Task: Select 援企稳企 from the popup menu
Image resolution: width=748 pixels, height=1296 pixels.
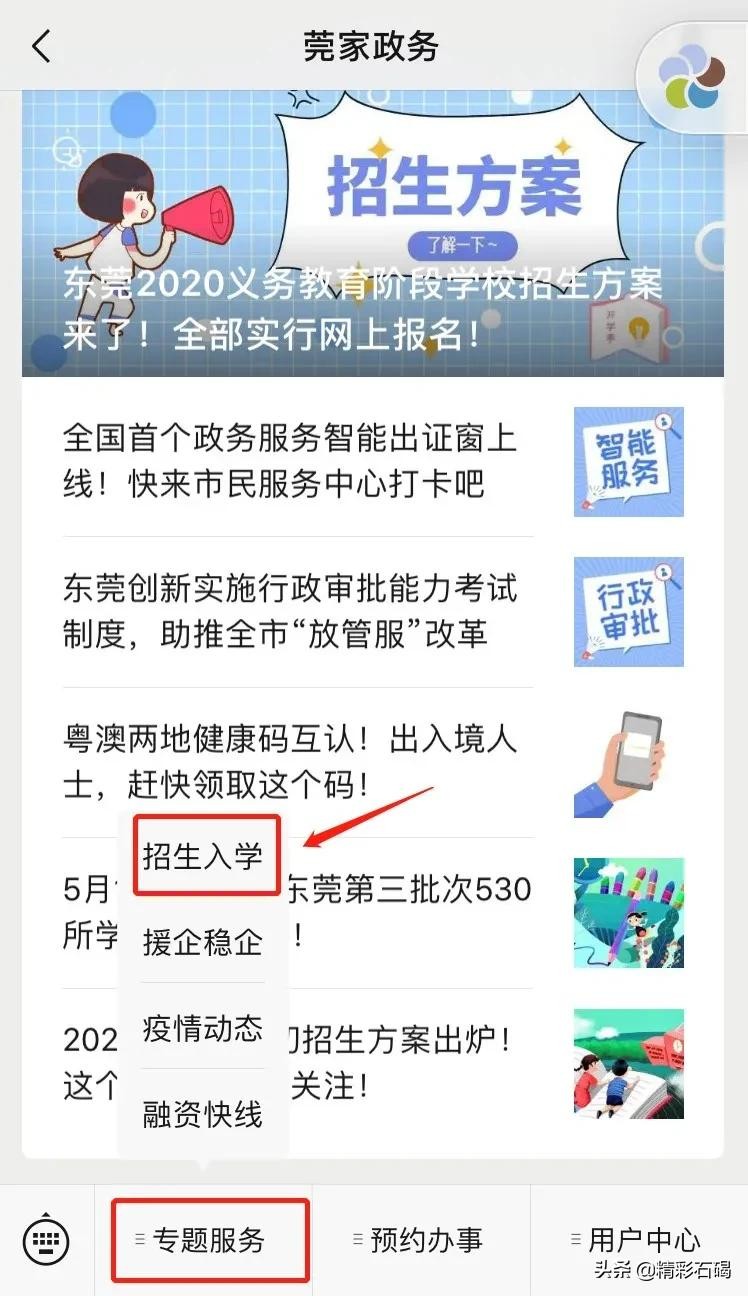Action: pos(203,942)
